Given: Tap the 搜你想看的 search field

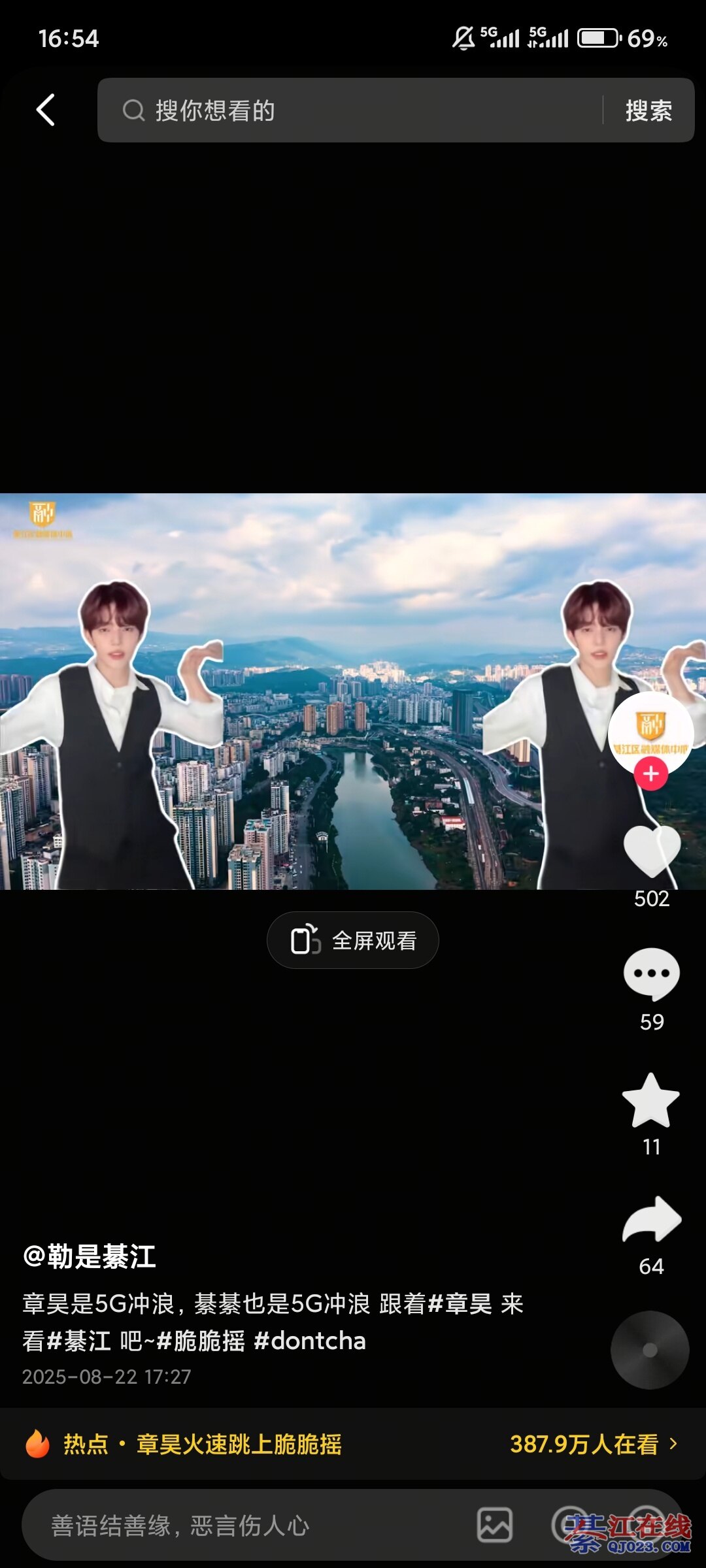Looking at the screenshot, I should point(353,110).
